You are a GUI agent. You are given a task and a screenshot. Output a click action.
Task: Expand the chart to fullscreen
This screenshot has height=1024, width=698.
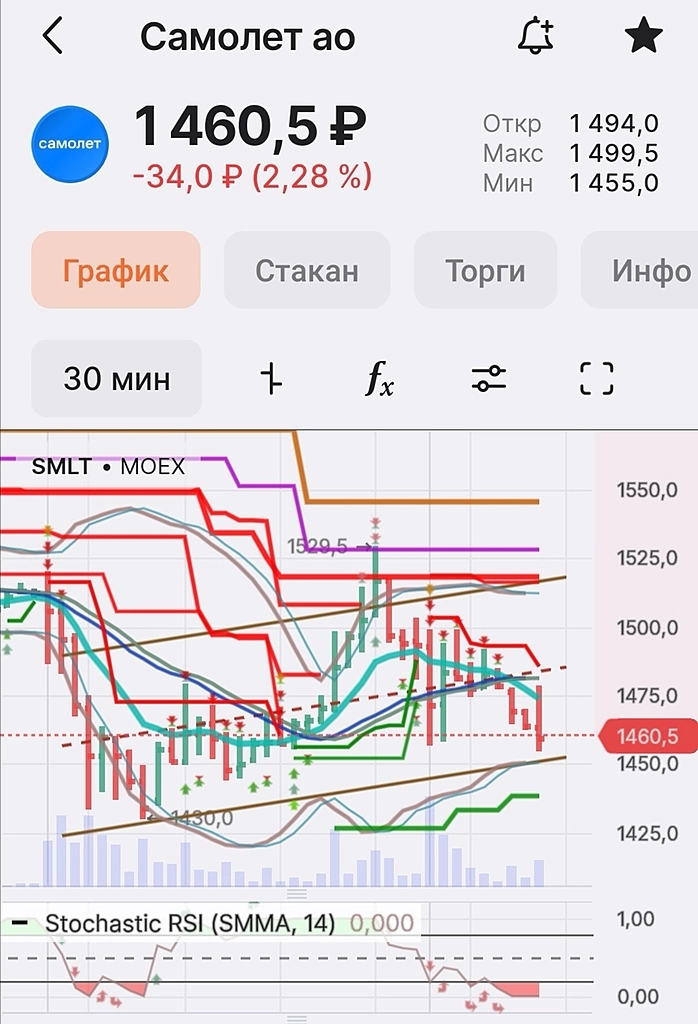pos(597,379)
